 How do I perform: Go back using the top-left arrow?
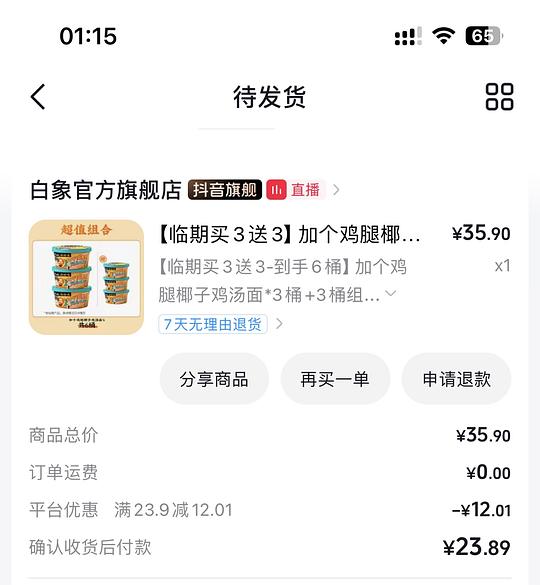[38, 97]
